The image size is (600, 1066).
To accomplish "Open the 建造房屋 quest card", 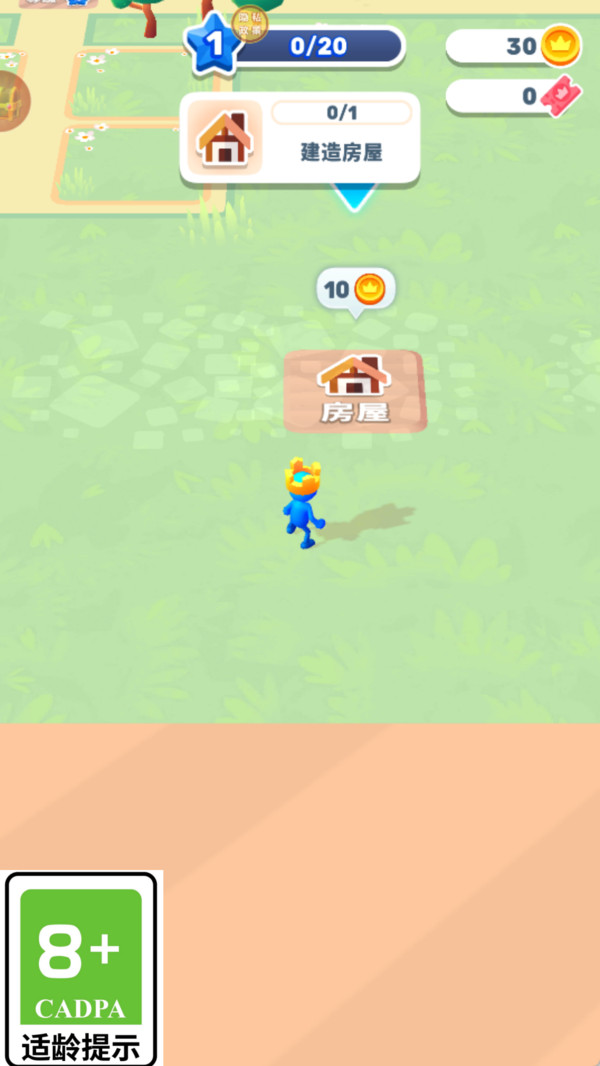I will (300, 138).
